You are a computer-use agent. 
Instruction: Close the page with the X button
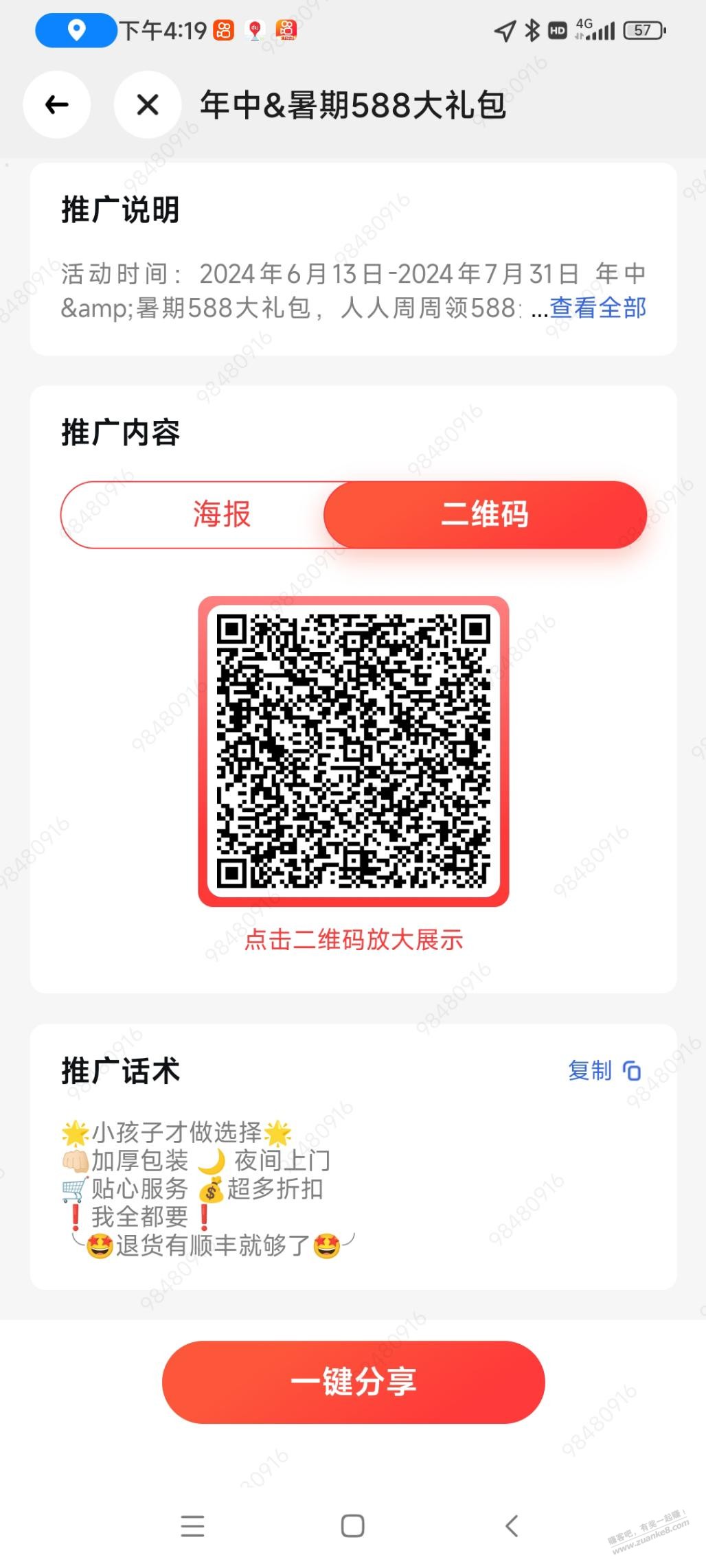coord(148,105)
